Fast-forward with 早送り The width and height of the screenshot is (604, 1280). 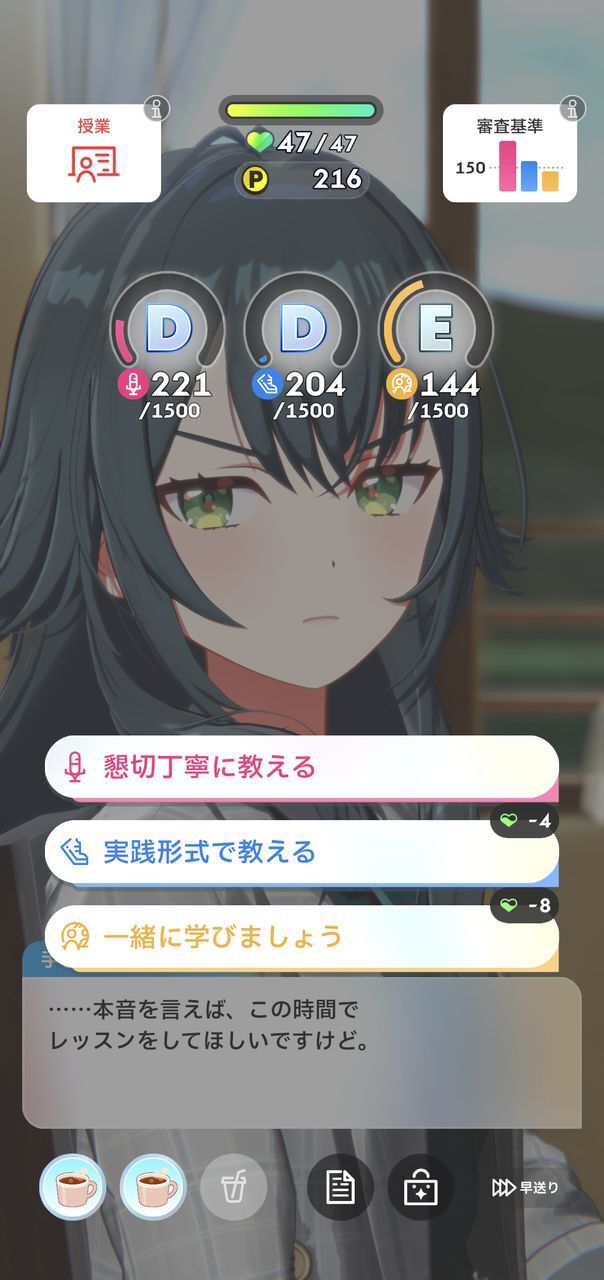[x=525, y=1188]
